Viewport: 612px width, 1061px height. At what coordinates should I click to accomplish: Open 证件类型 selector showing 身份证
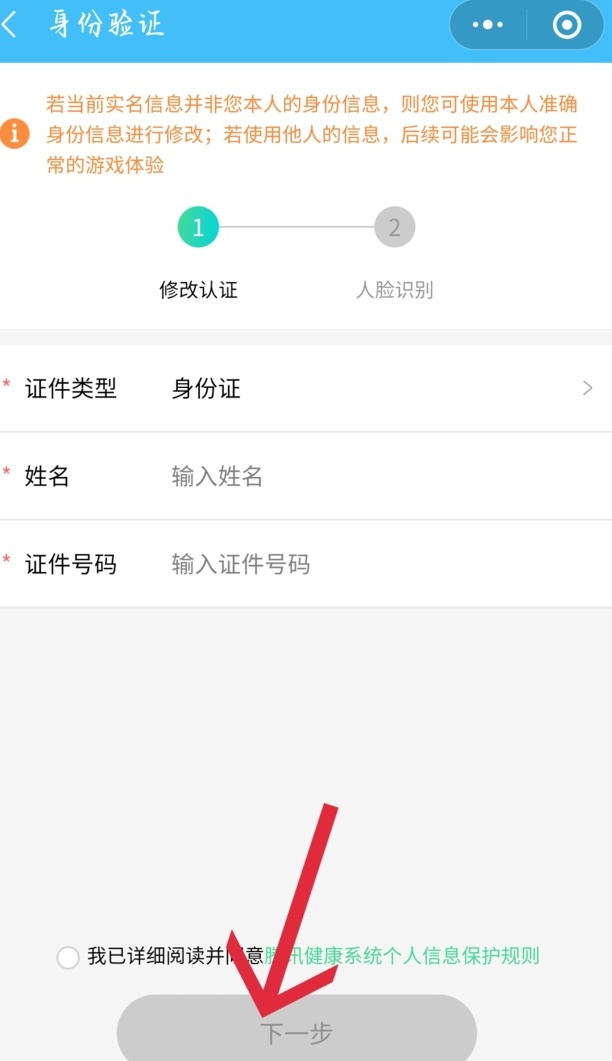point(380,388)
